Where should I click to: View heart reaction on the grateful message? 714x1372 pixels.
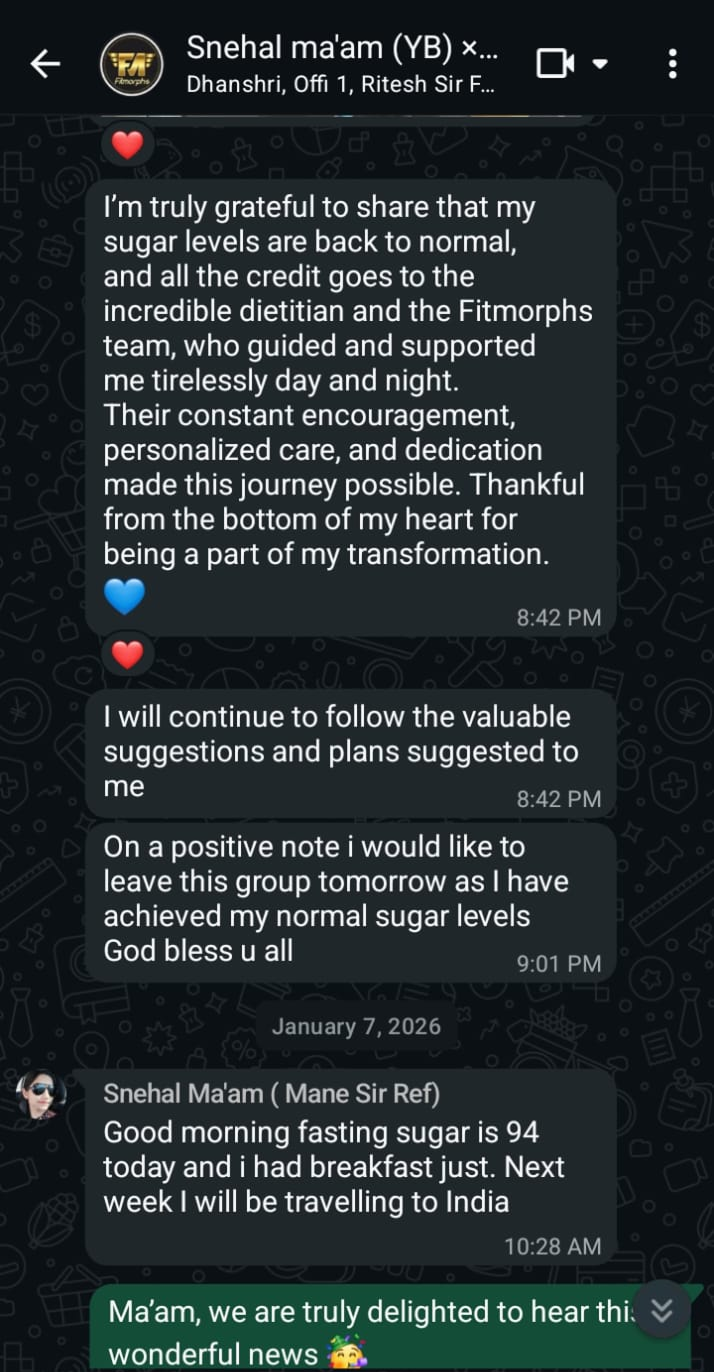click(x=127, y=655)
